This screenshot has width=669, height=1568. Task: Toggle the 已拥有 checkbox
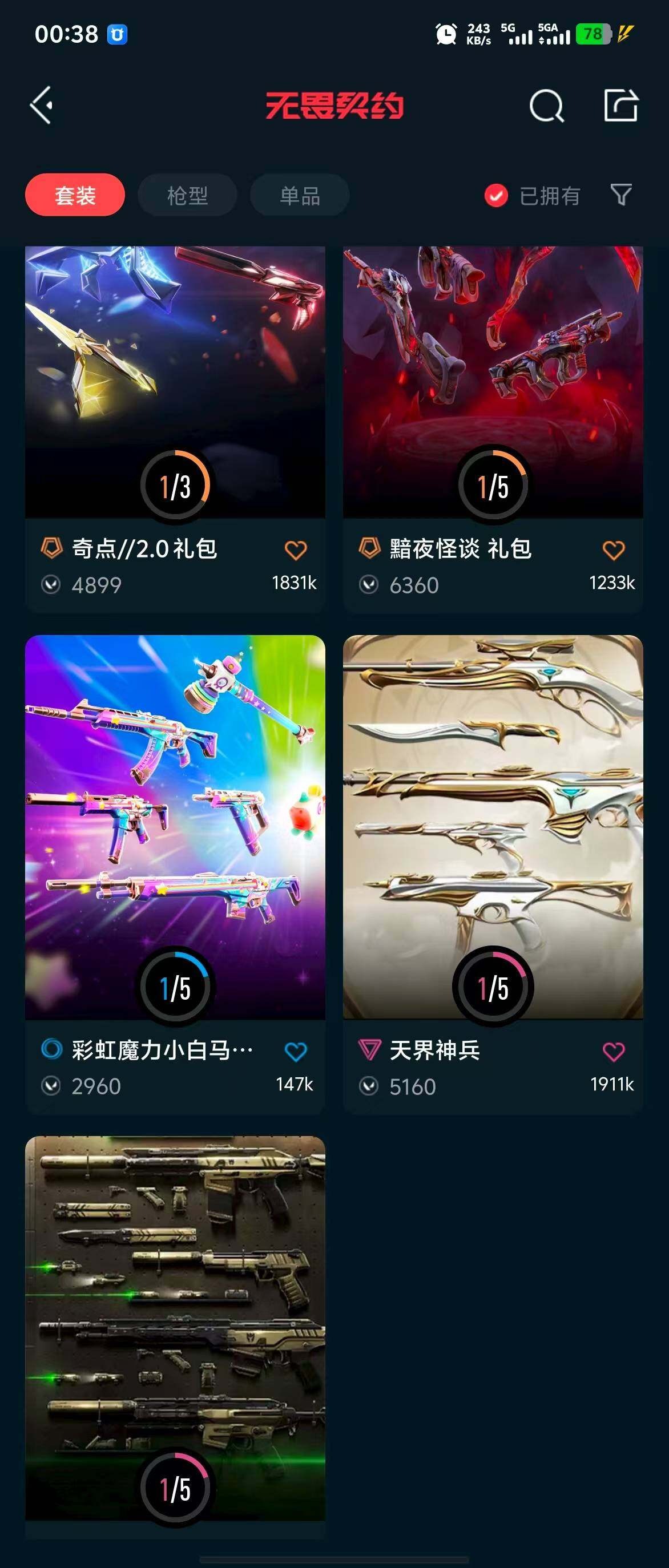coord(496,195)
